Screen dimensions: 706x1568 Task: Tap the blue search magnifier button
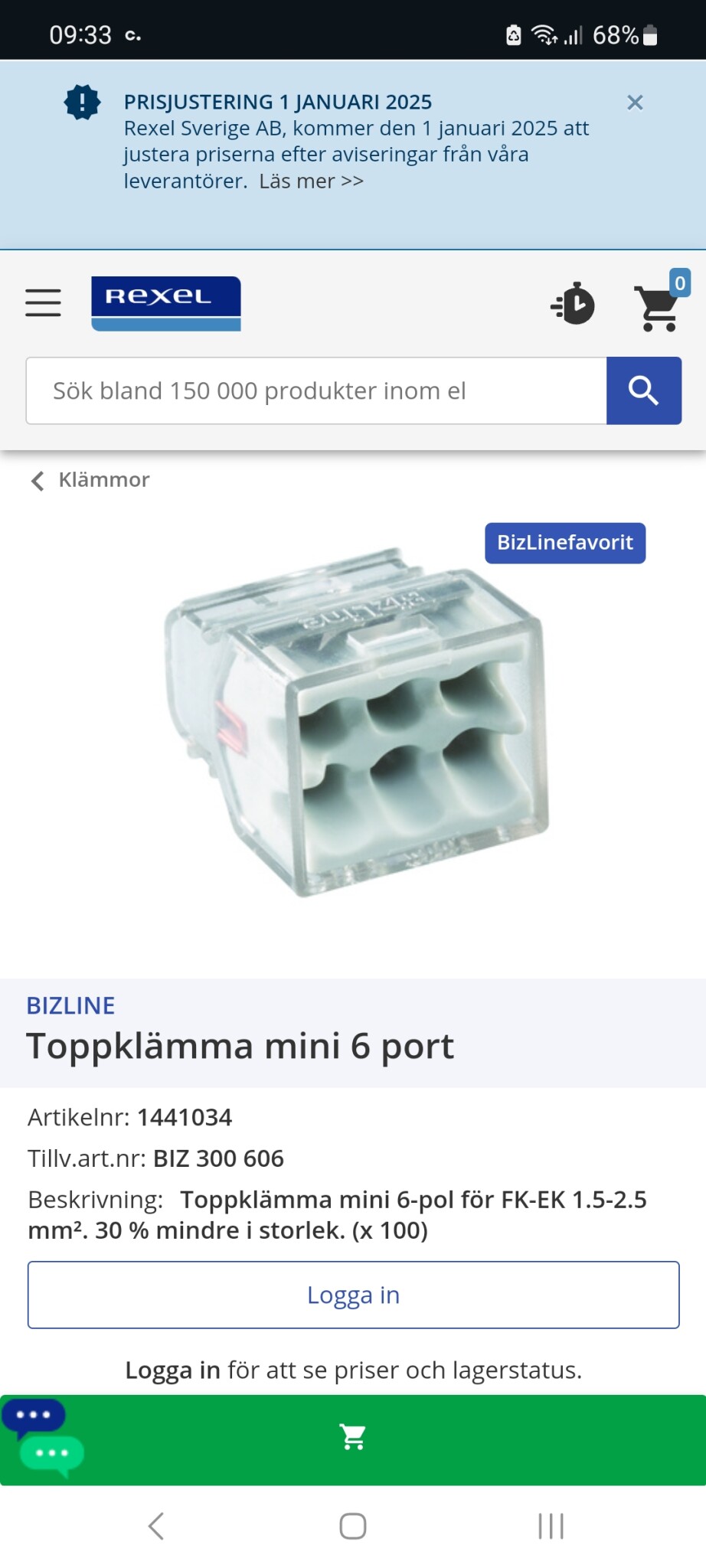[643, 390]
